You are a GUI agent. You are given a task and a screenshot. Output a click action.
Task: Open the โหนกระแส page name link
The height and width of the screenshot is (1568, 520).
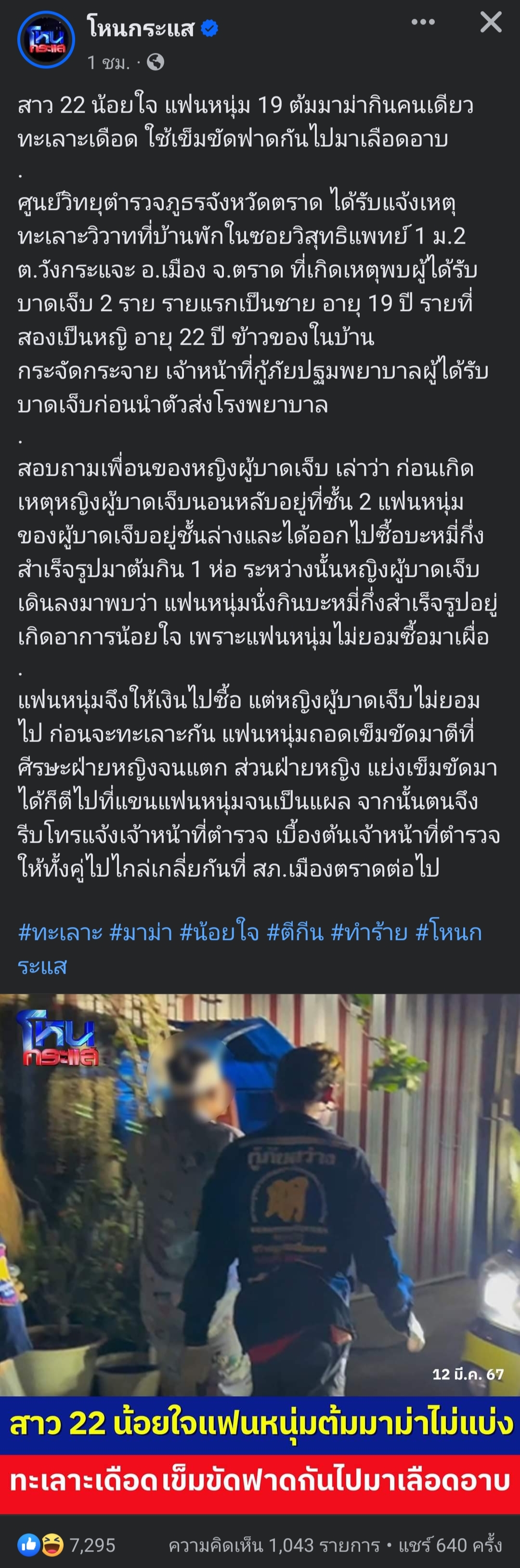(141, 28)
